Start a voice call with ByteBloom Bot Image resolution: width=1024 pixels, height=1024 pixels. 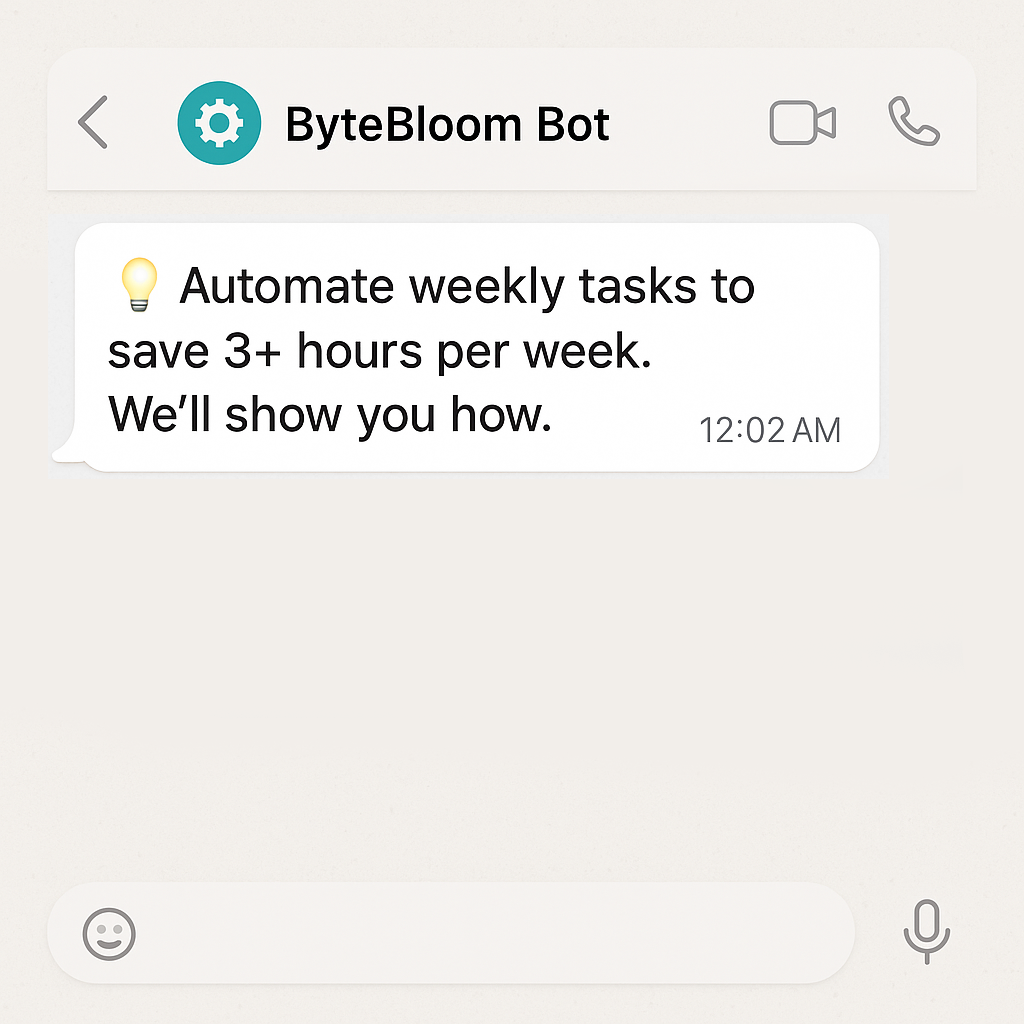[x=914, y=123]
